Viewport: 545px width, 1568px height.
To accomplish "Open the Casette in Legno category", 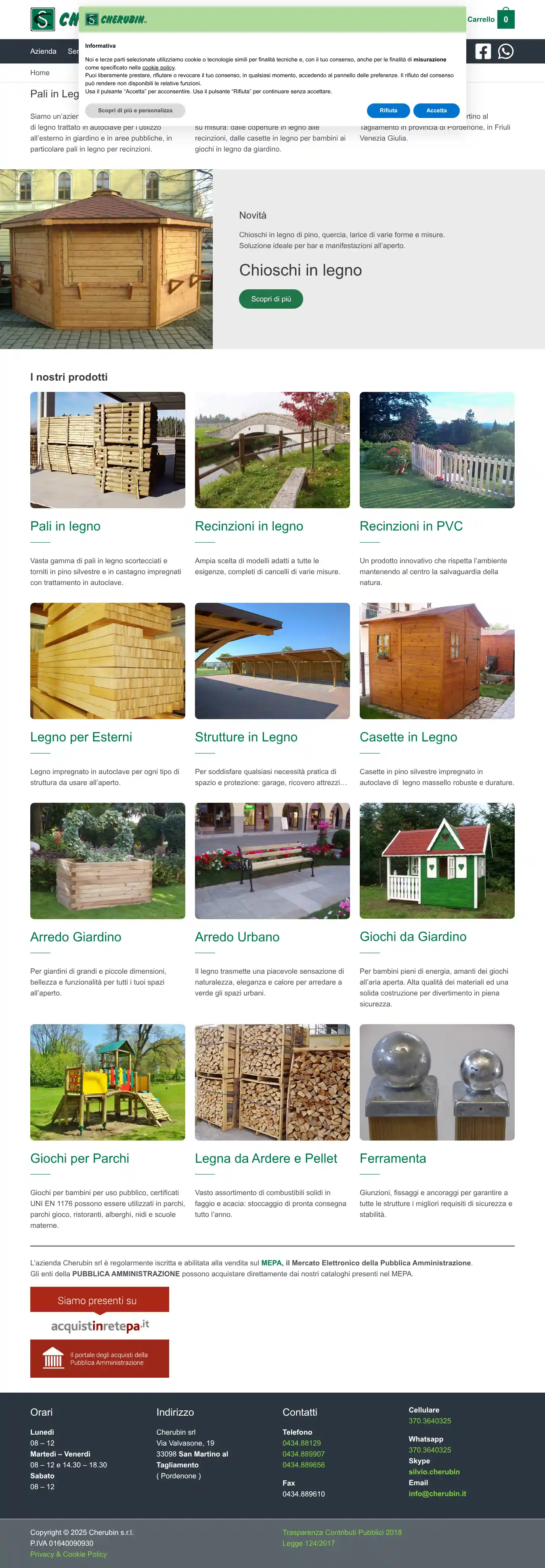I will [408, 737].
